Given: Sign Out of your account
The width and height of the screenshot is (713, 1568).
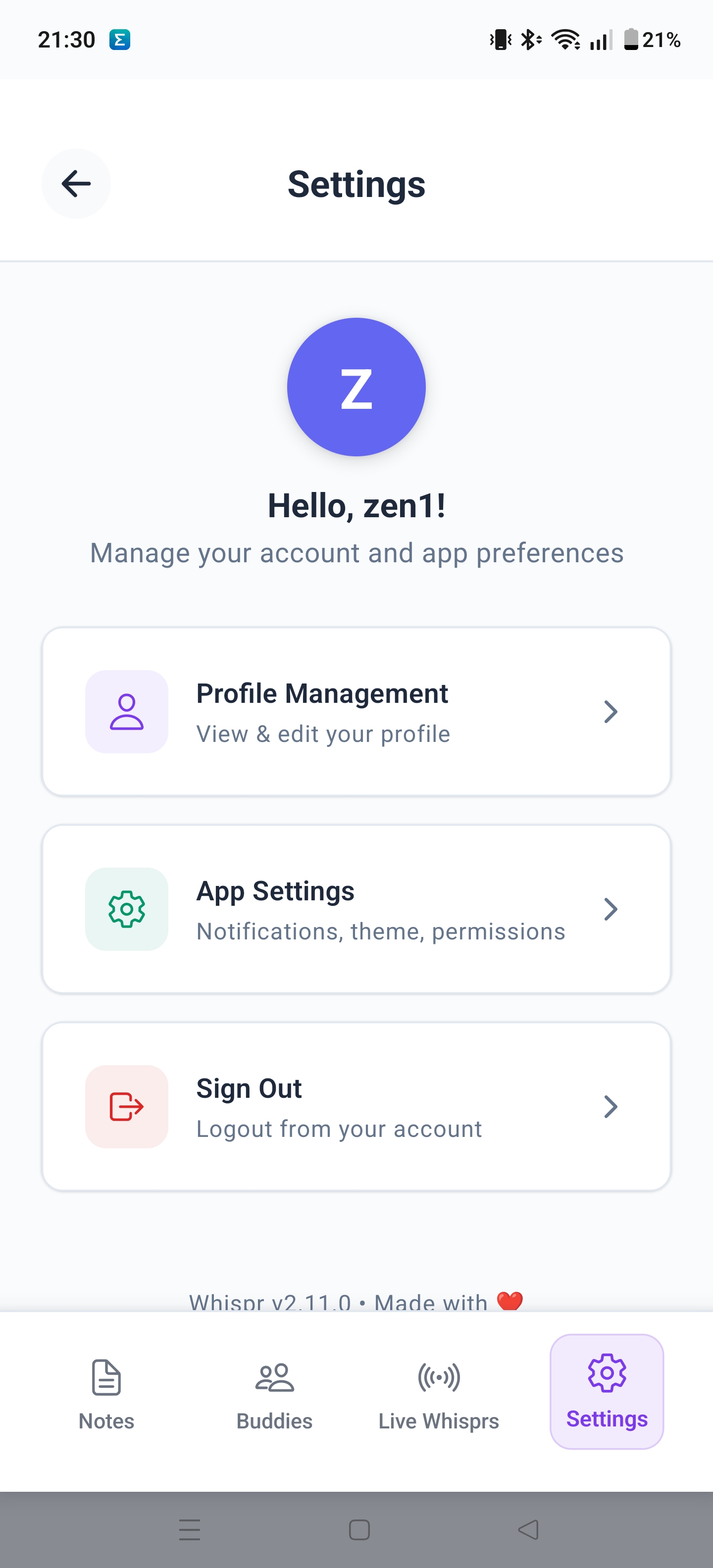Looking at the screenshot, I should 356,1106.
